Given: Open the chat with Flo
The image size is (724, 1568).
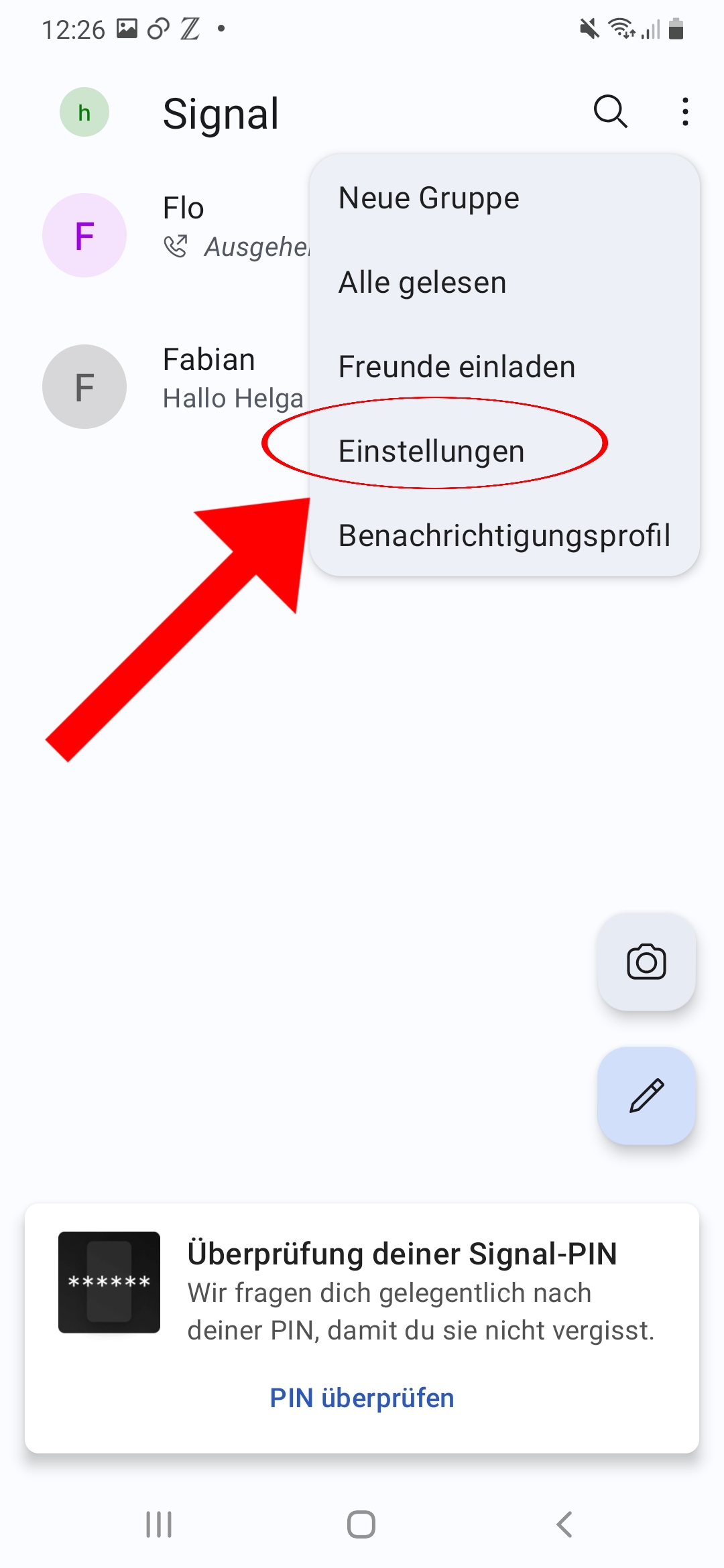Looking at the screenshot, I should point(174,235).
